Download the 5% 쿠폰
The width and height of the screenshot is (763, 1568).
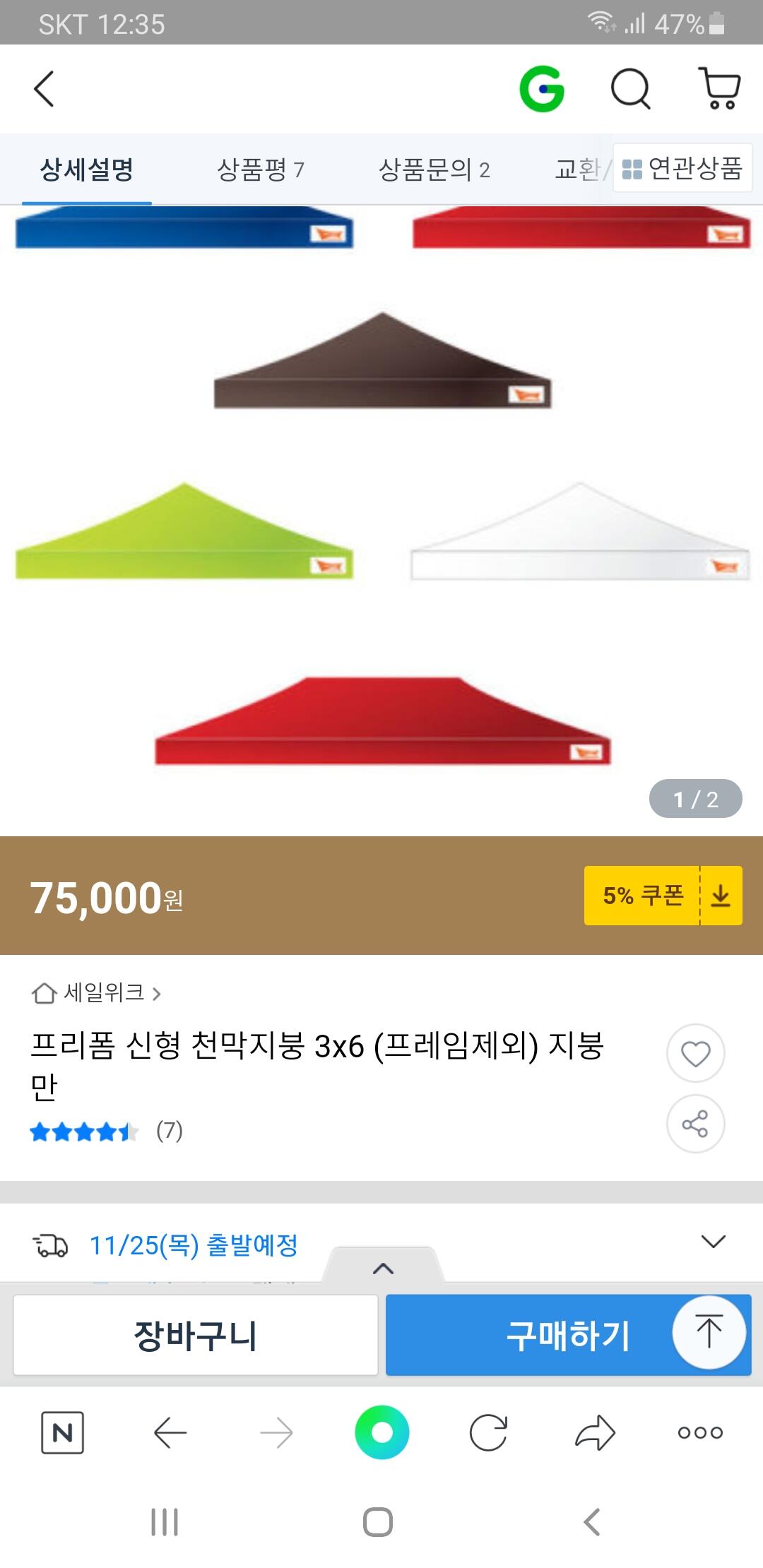(663, 896)
